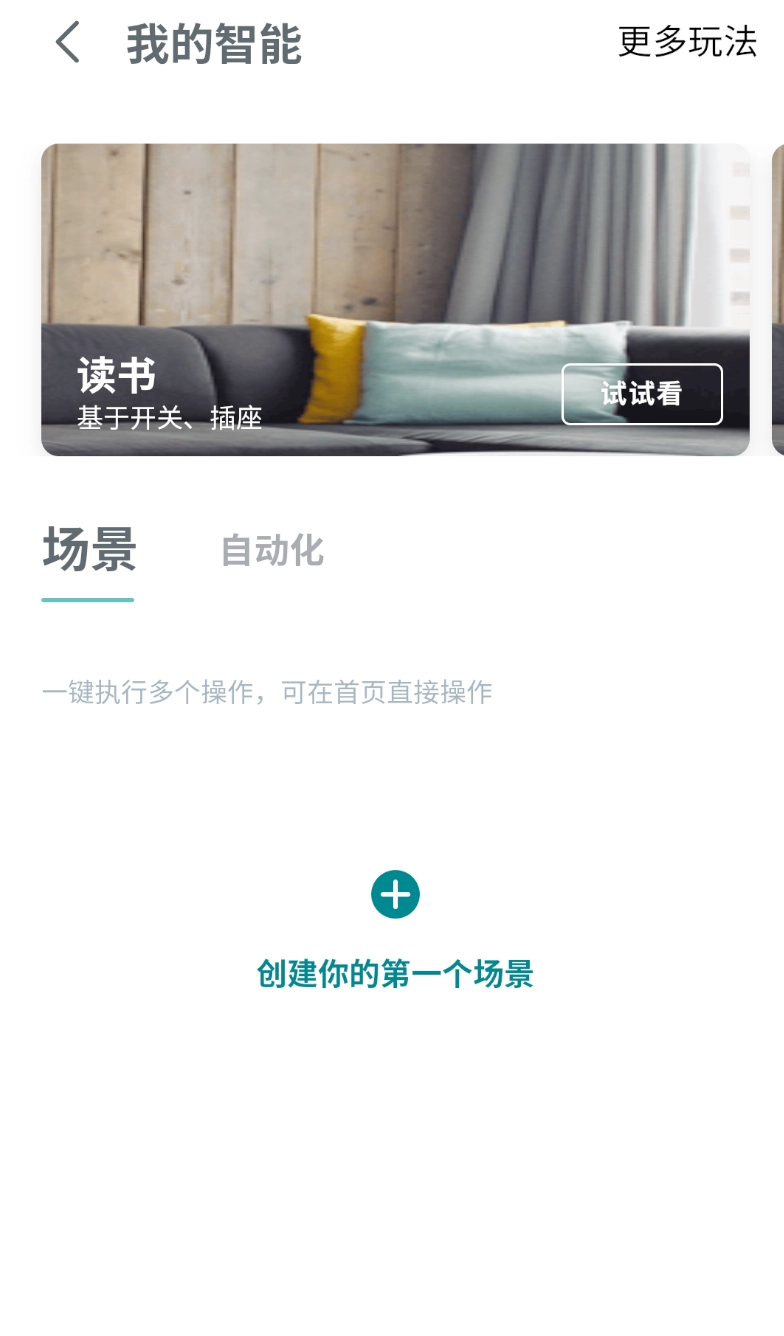Select the 我的智能 page title

click(212, 44)
